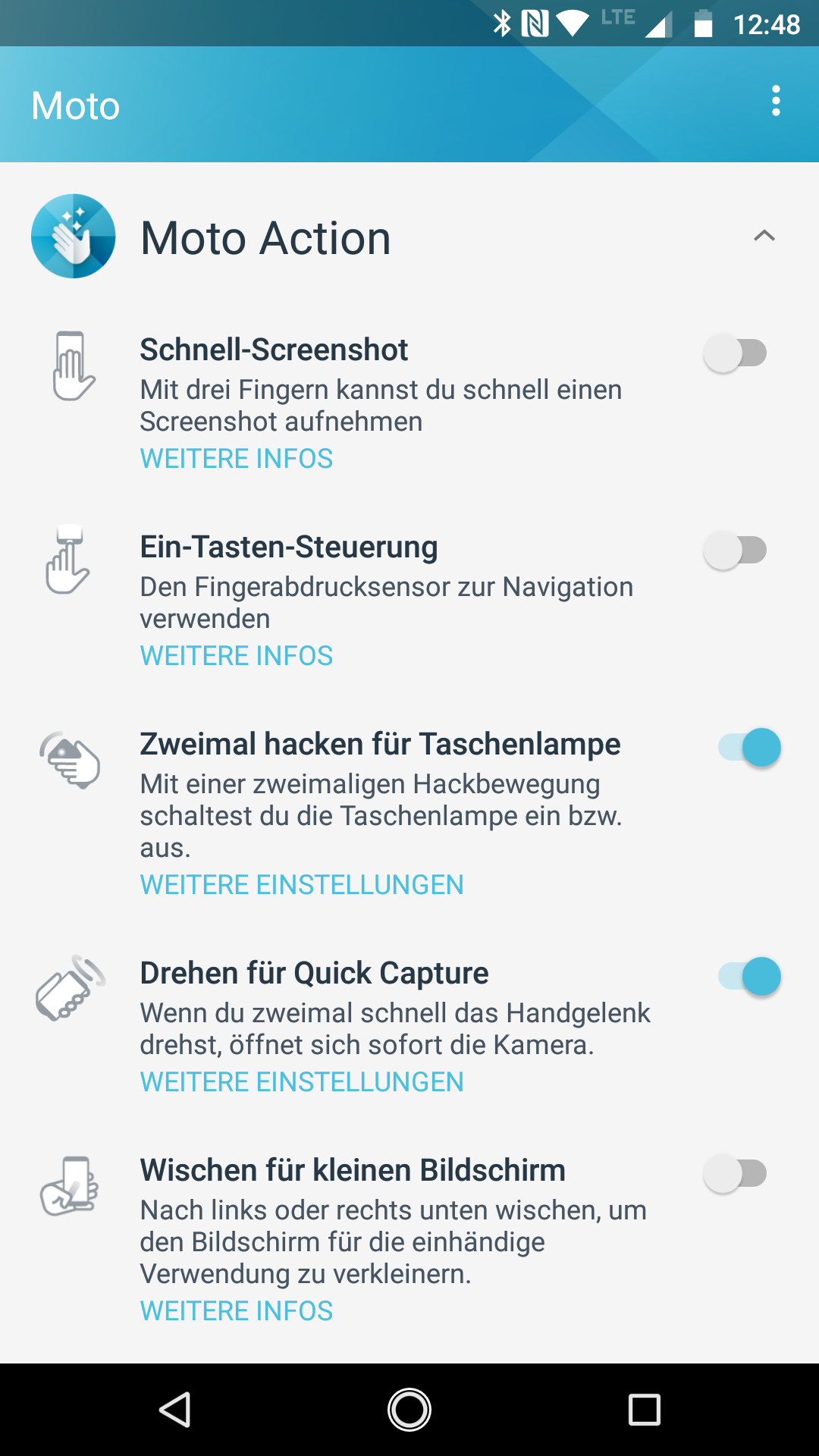View WEITERE INFOS under Ein-Tasten-Steuerung
The width and height of the screenshot is (819, 1456).
pyautogui.click(x=237, y=656)
